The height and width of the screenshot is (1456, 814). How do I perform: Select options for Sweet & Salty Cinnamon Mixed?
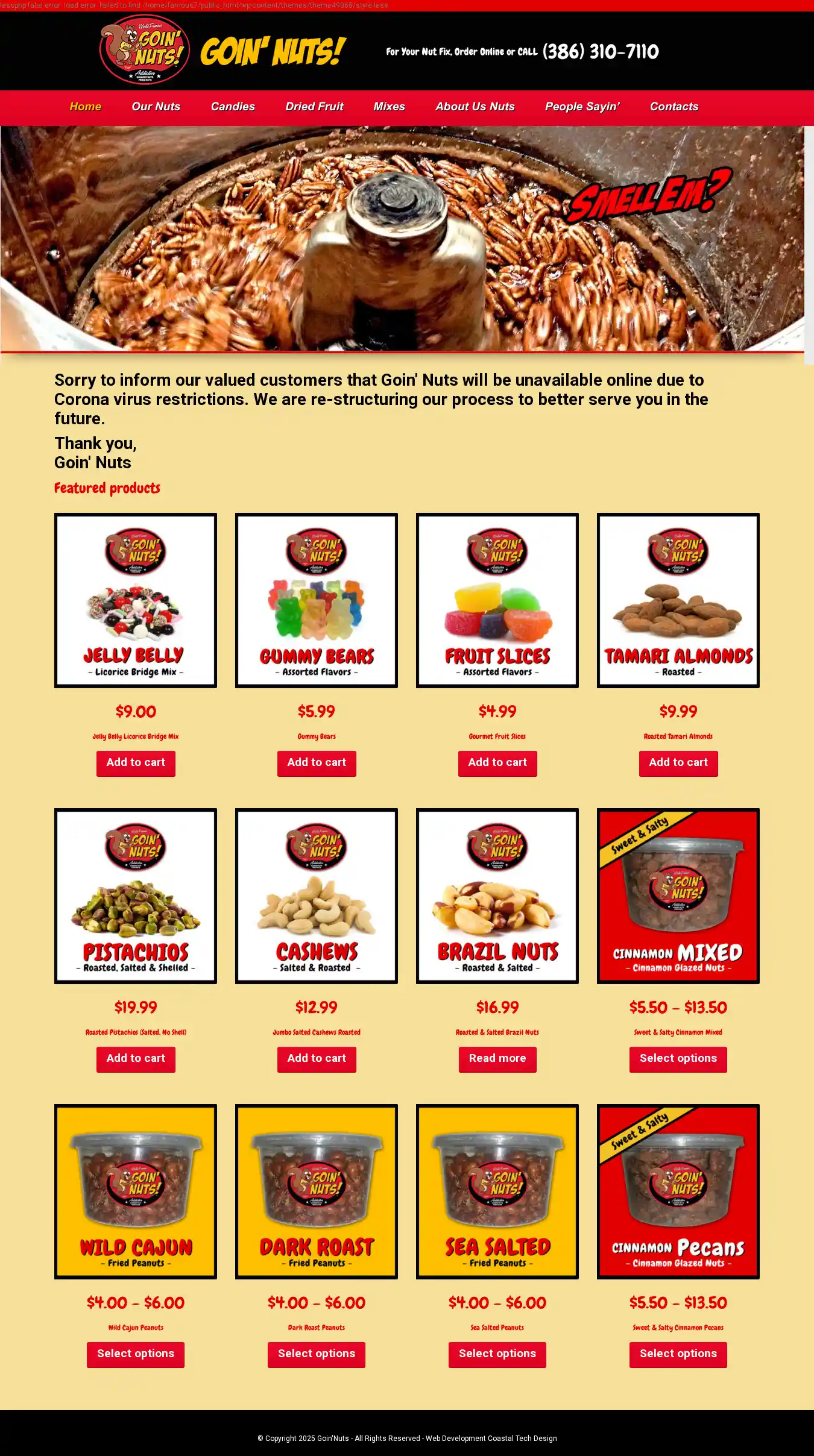coord(678,1059)
